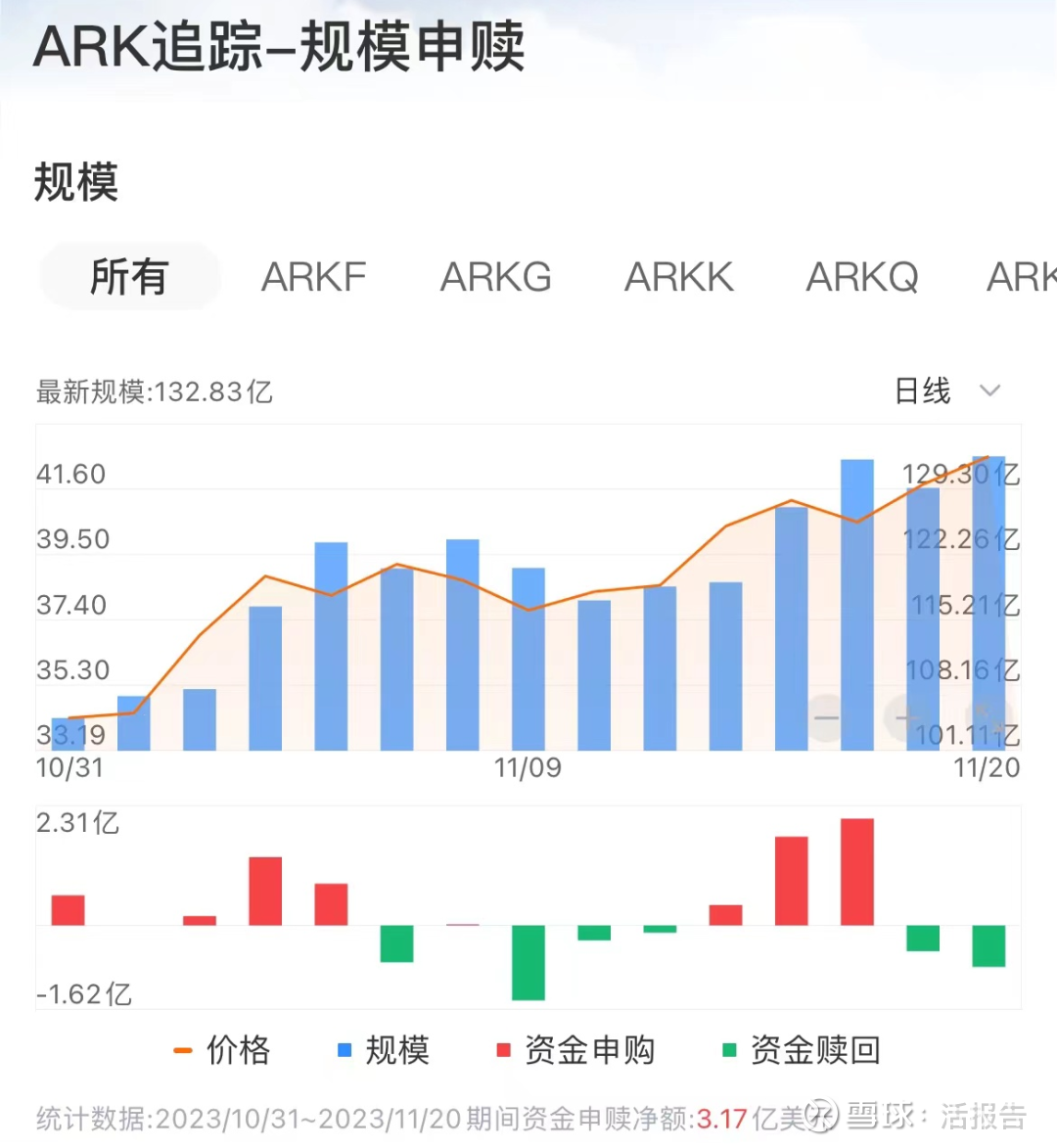Click the green 资金赎回 legend square
Viewport: 1057px width, 1148px height.
[x=729, y=1052]
